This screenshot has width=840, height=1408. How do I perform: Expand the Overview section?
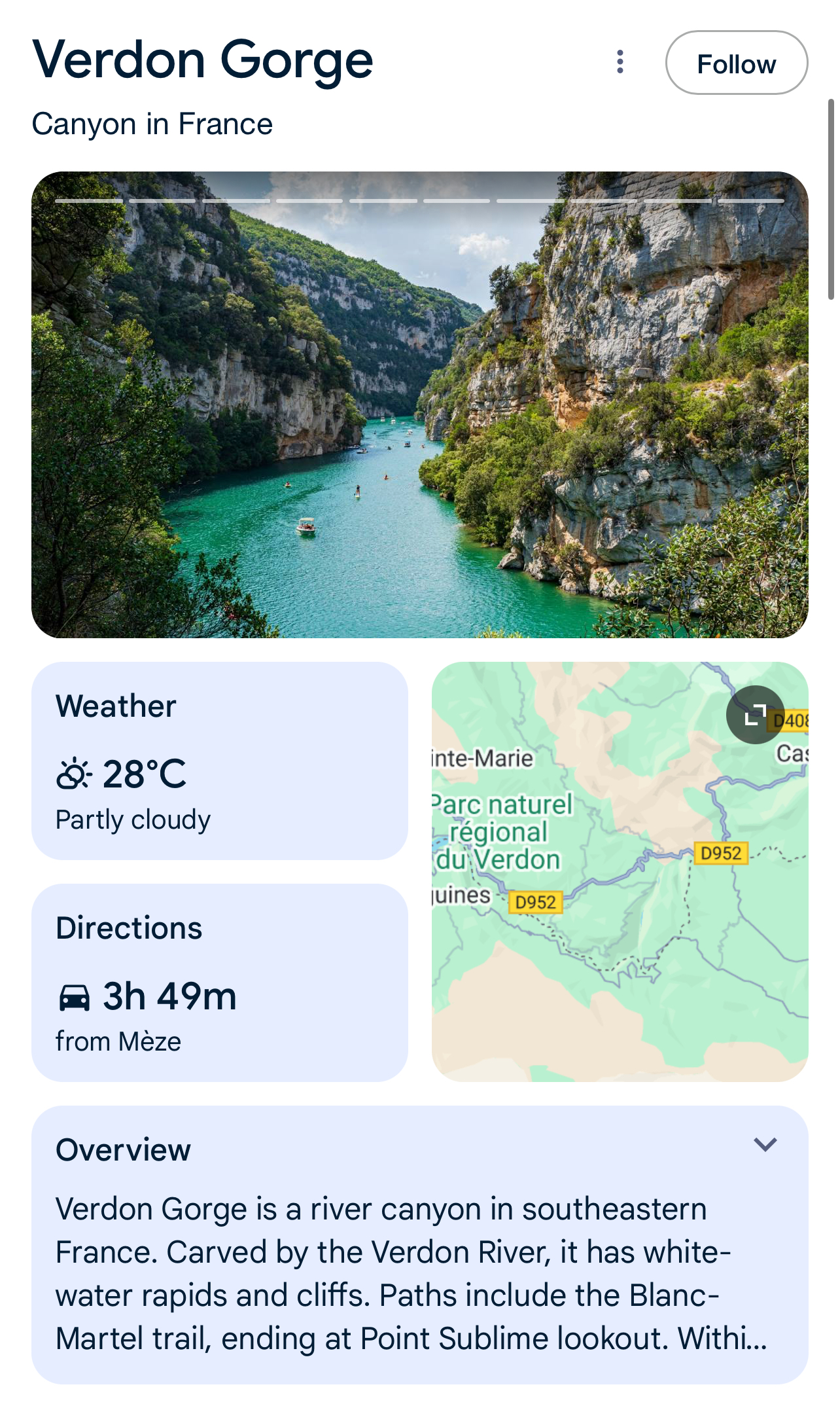(765, 1144)
